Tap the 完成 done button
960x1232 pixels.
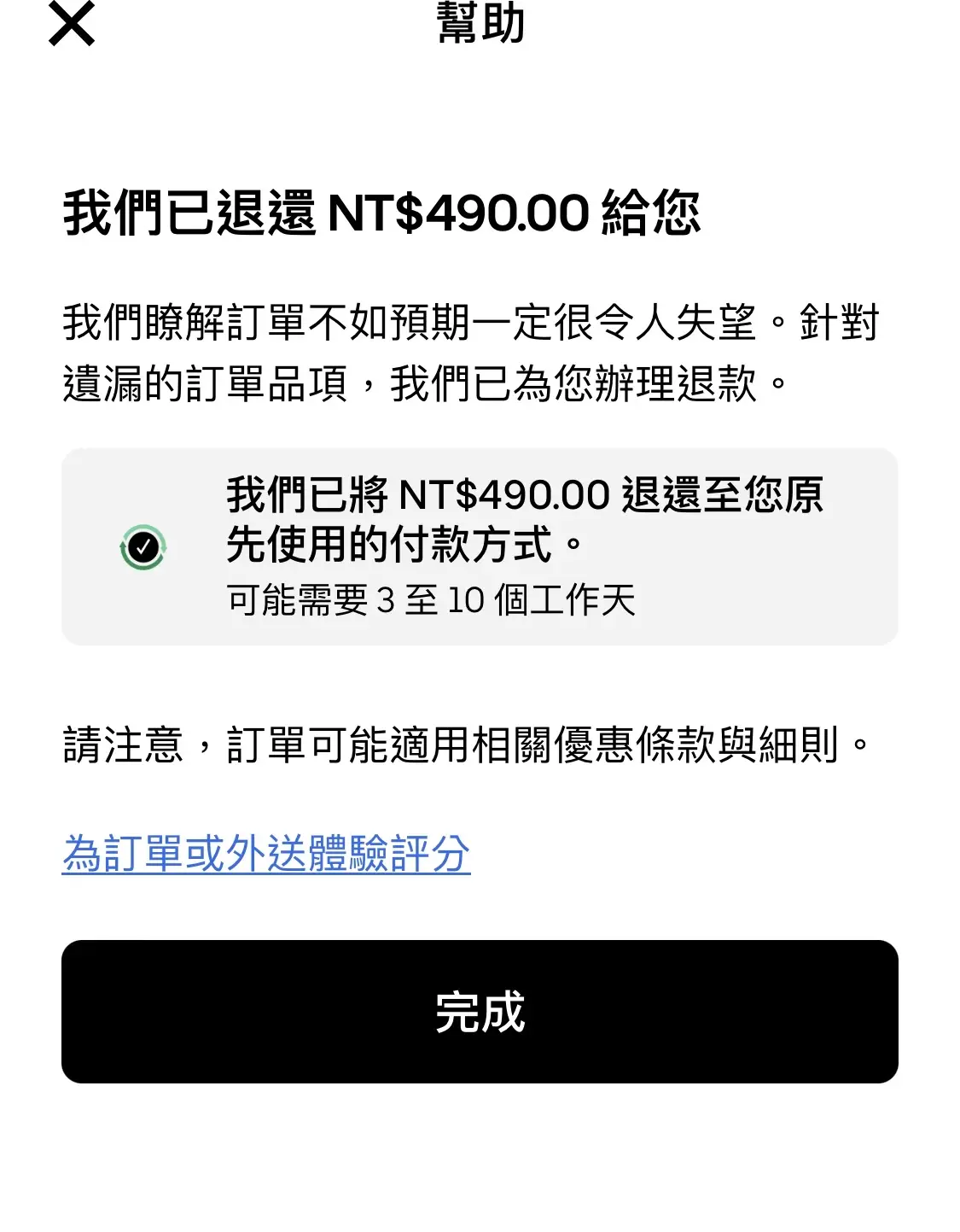tap(480, 1012)
